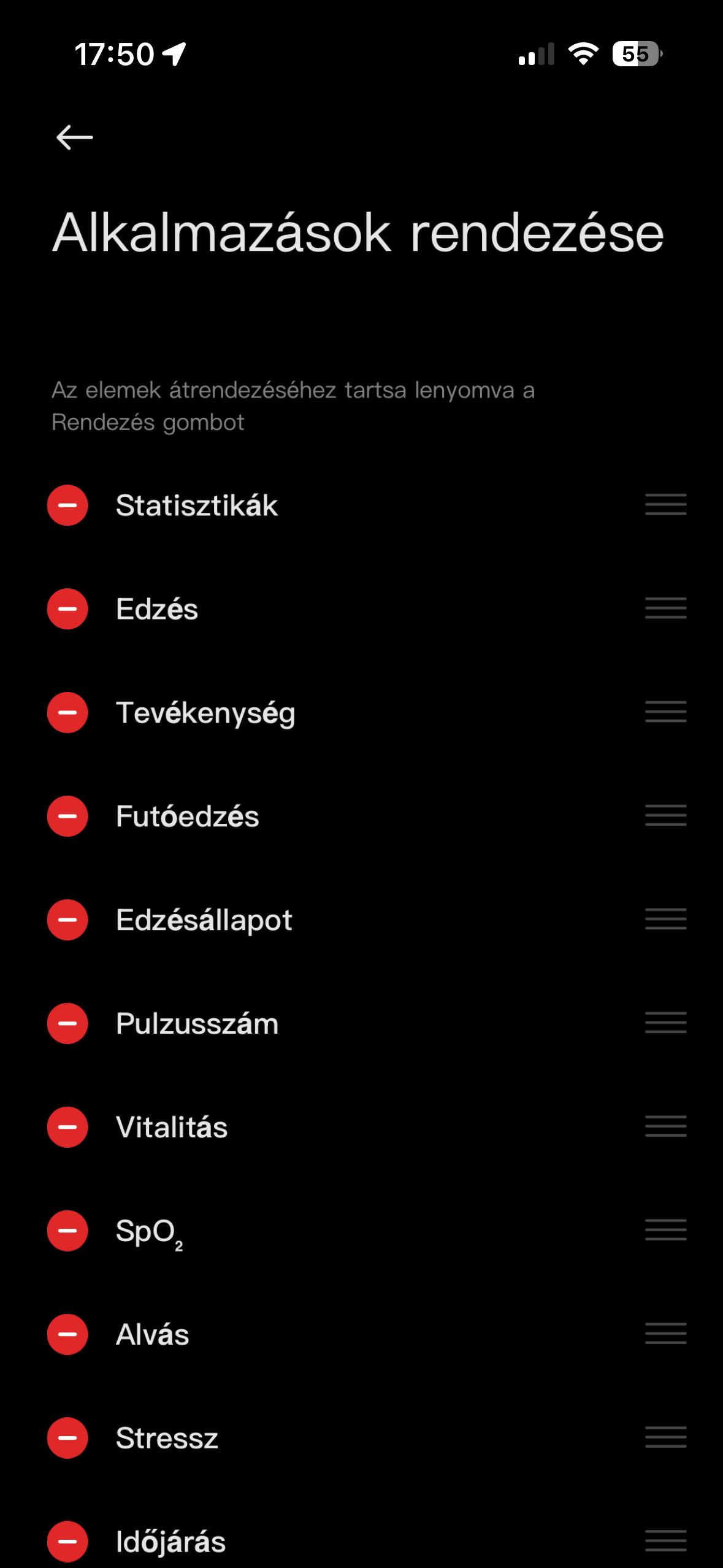The image size is (723, 1568).
Task: Tap the reorder handle for Alvás
Action: [x=665, y=1334]
